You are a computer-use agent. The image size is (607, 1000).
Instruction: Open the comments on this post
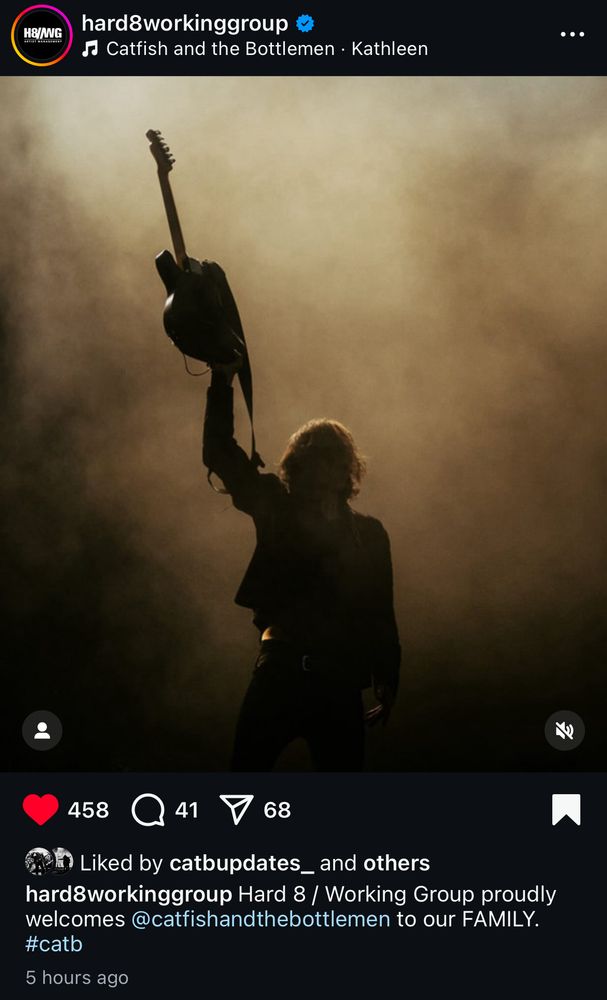pos(148,809)
